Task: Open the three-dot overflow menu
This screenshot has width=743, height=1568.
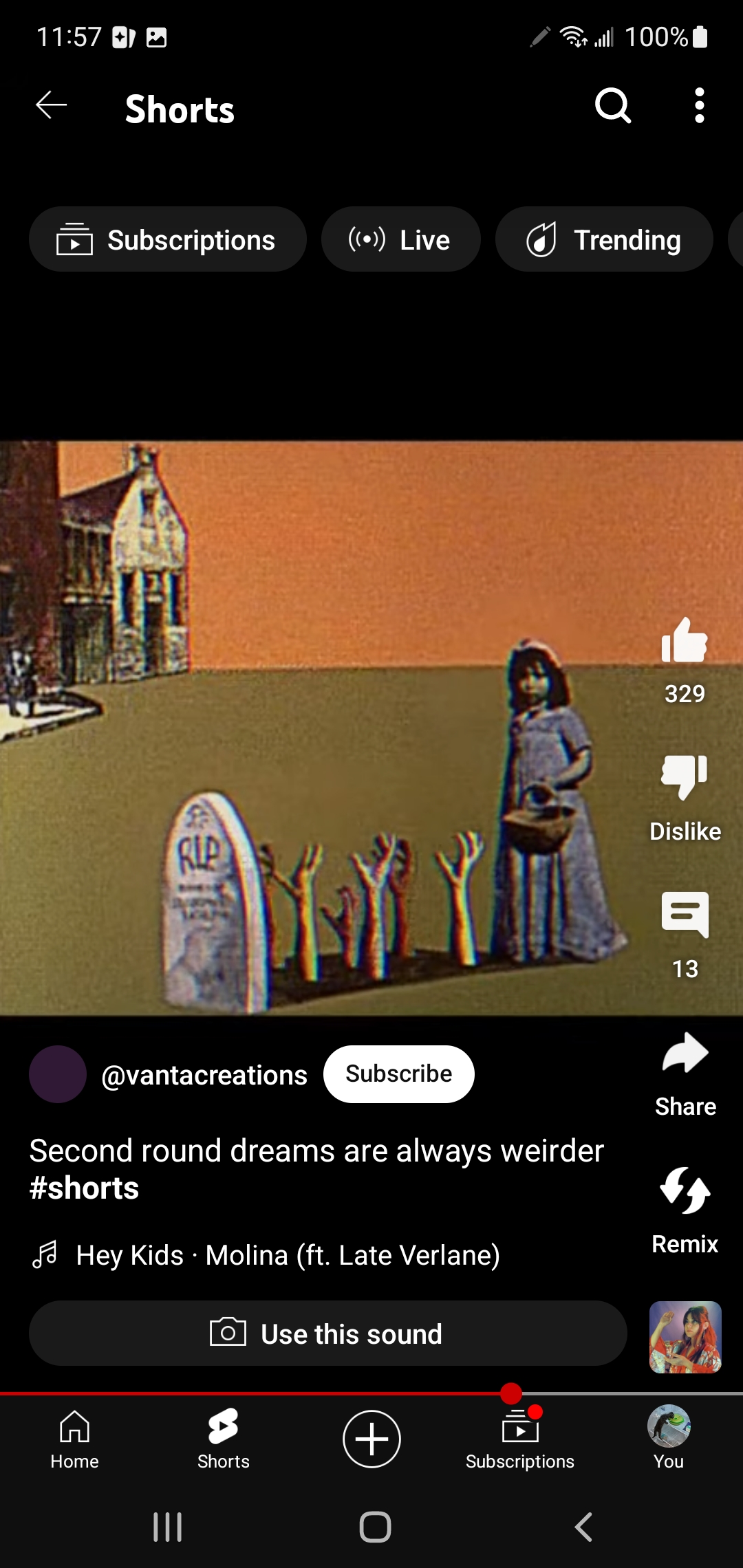Action: pos(699,106)
